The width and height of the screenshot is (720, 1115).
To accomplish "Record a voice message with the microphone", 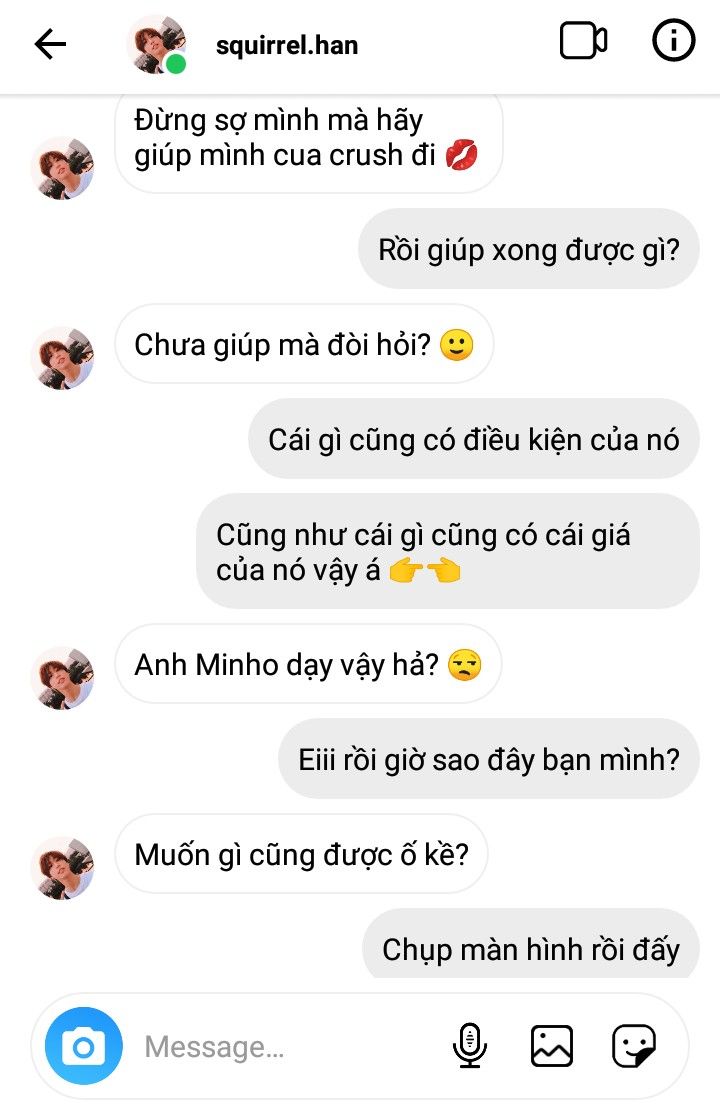I will (x=469, y=1046).
